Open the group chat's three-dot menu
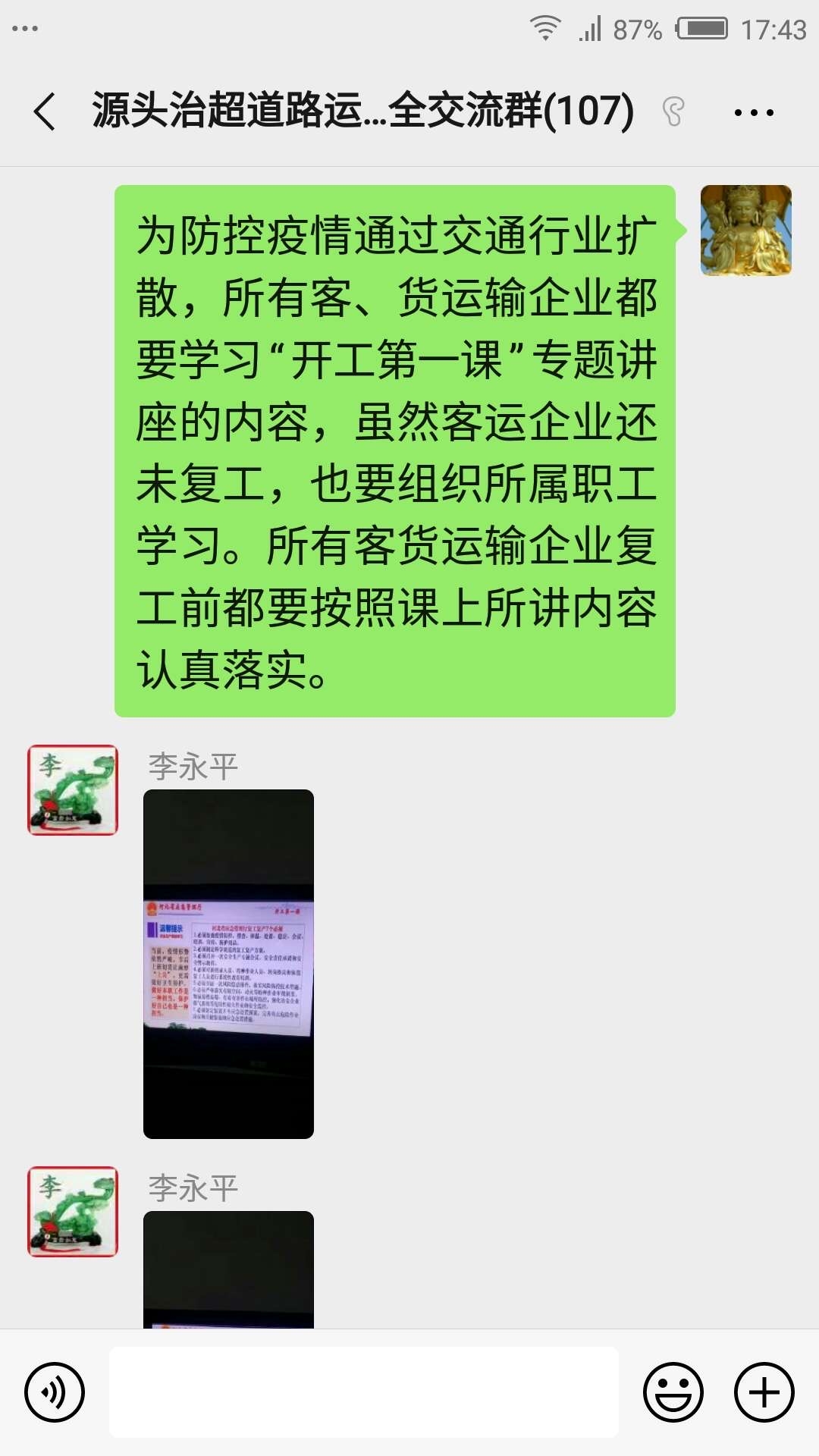Screen dimensions: 819x1456 [x=753, y=113]
